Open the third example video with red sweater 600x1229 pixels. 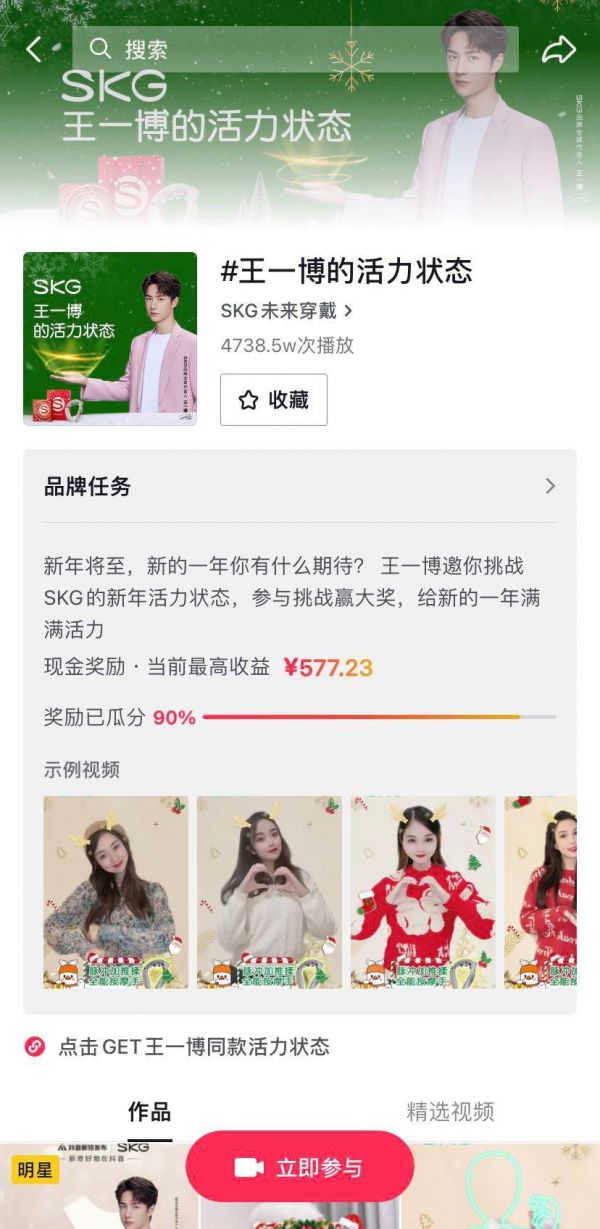(x=423, y=892)
